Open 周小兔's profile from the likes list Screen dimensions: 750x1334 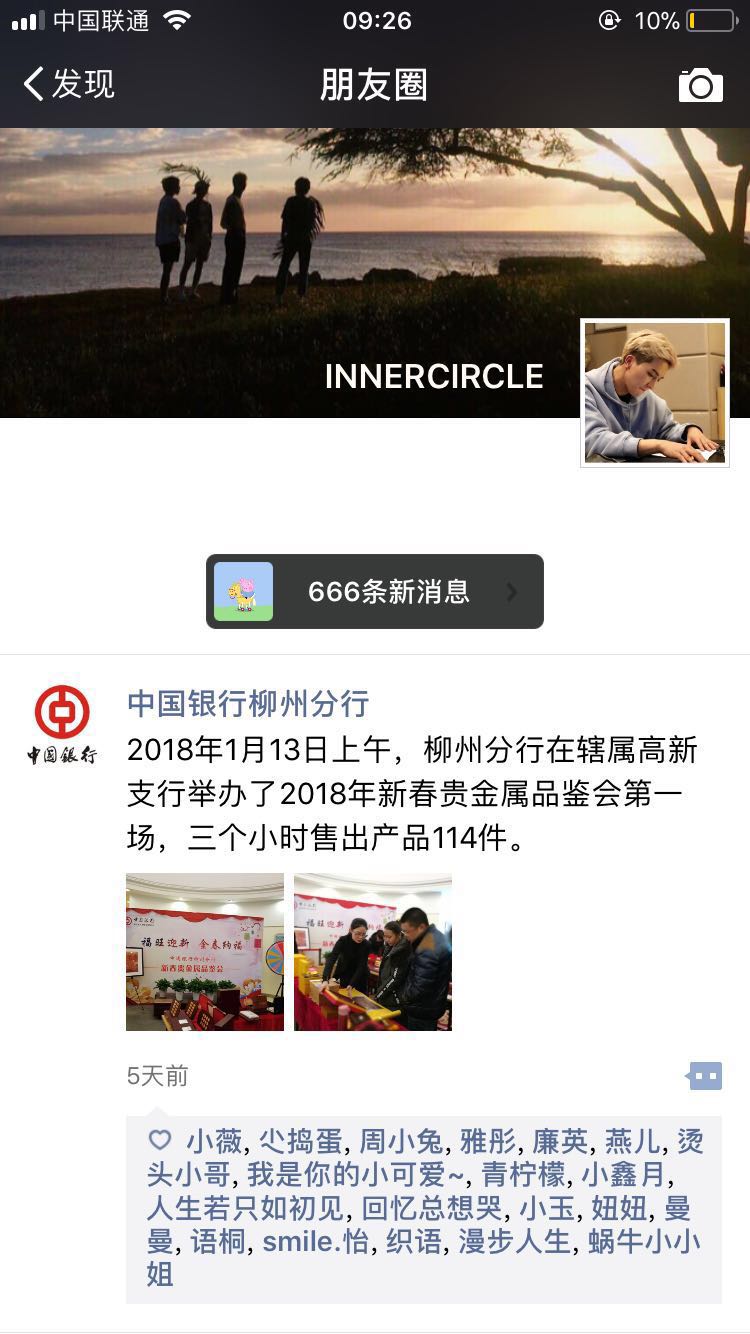click(400, 1142)
